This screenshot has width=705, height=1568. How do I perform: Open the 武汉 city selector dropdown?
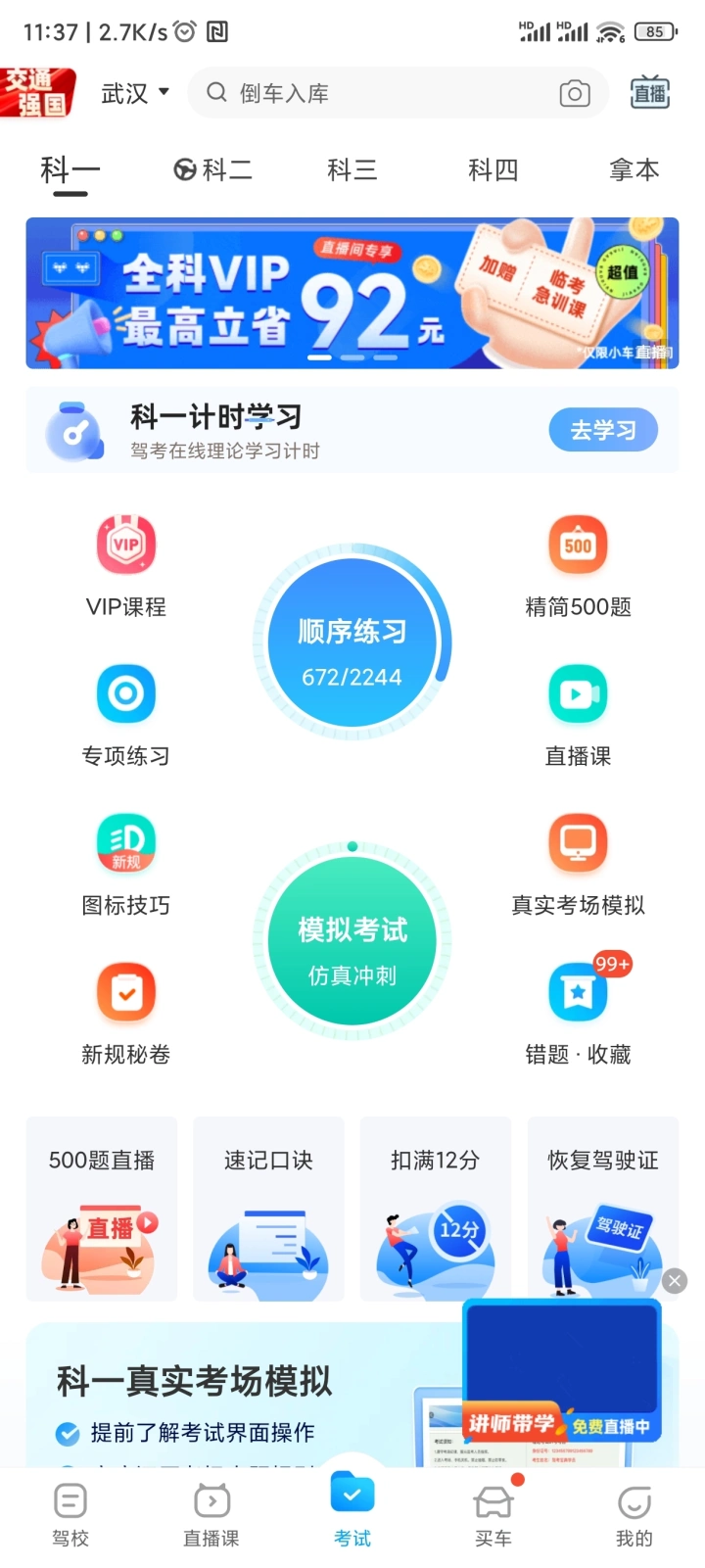(x=135, y=93)
